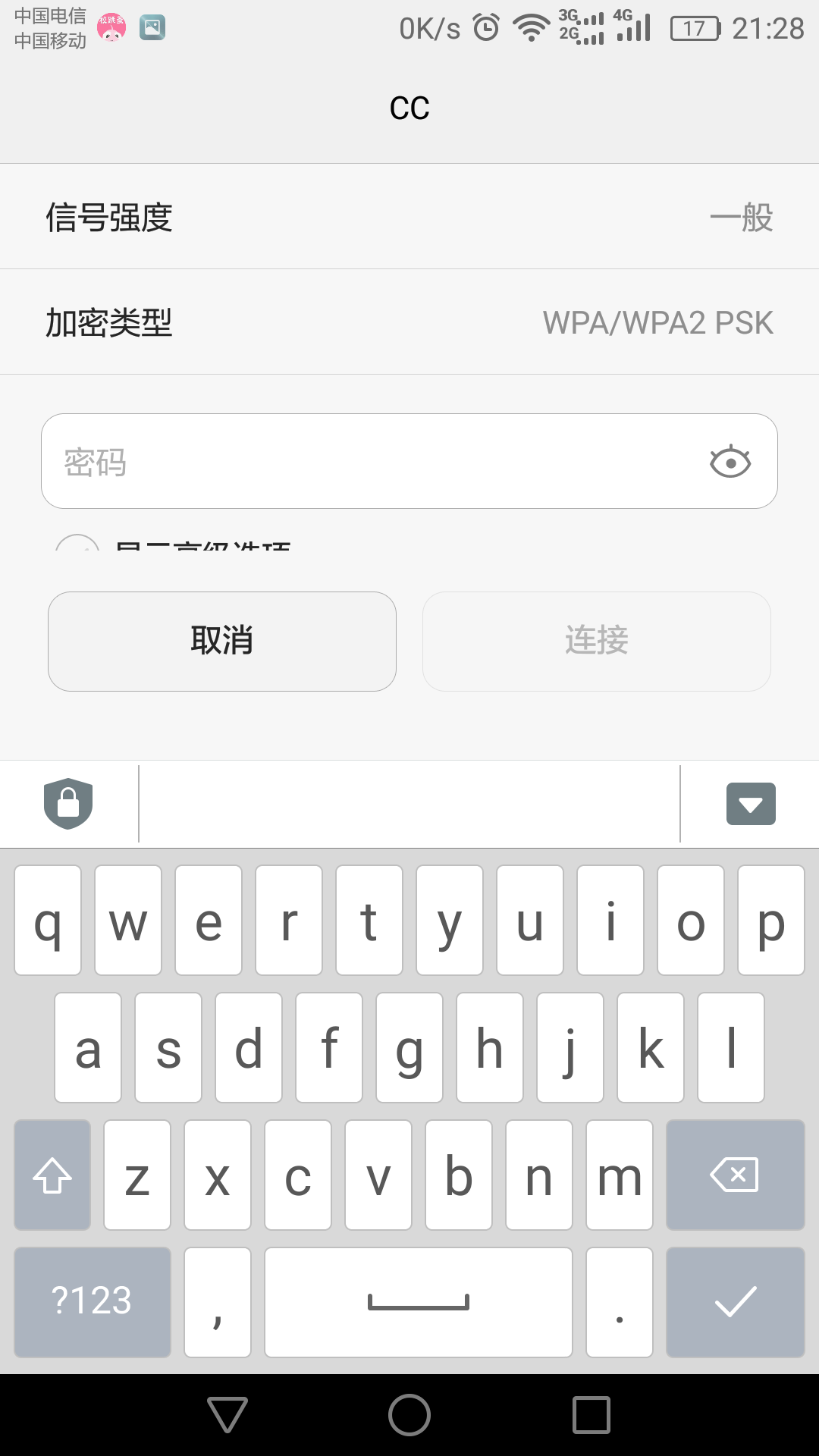This screenshot has height=1456, width=819.
Task: Tap the space bar
Action: [x=419, y=1301]
